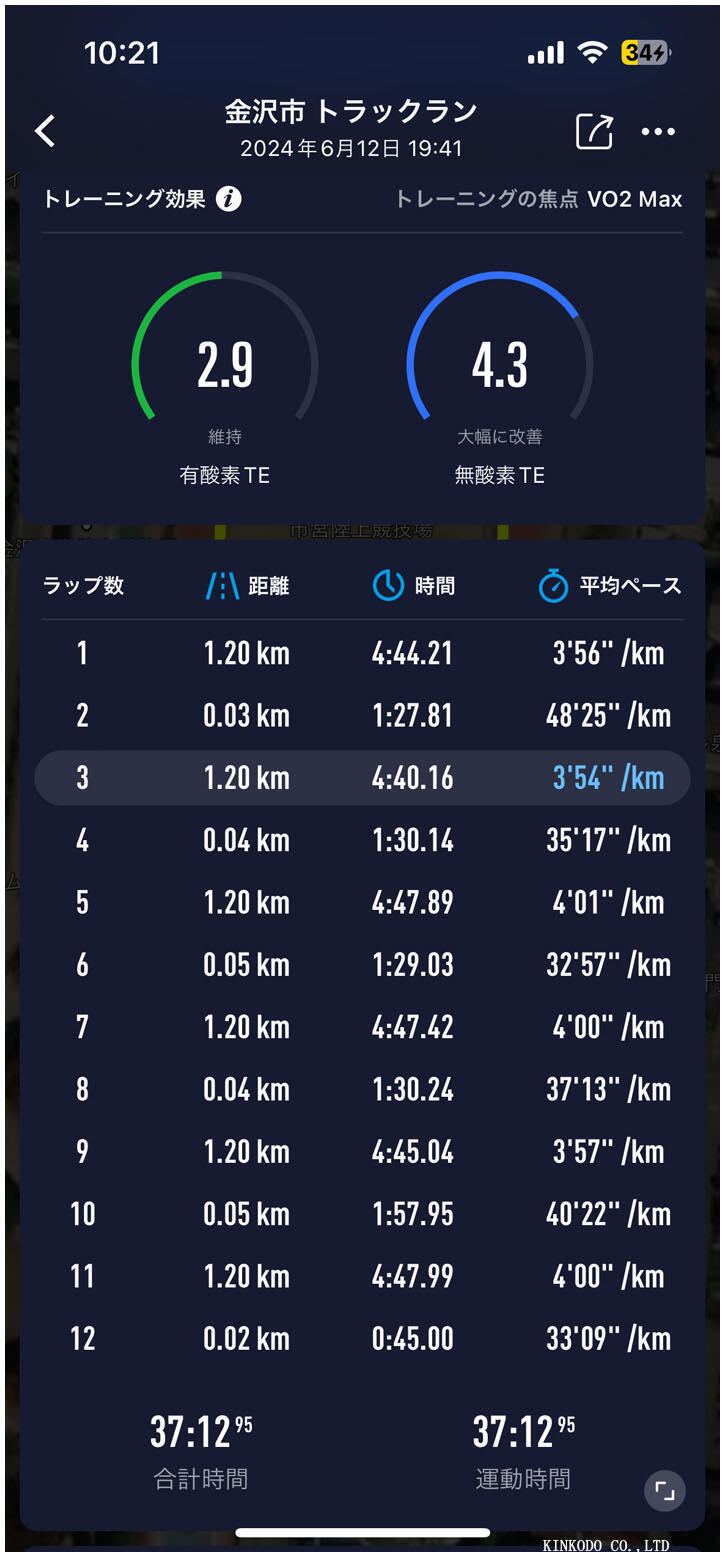Viewport: 725px width, 1558px height.
Task: Select the highlighted lap 3 row
Action: coord(361,777)
